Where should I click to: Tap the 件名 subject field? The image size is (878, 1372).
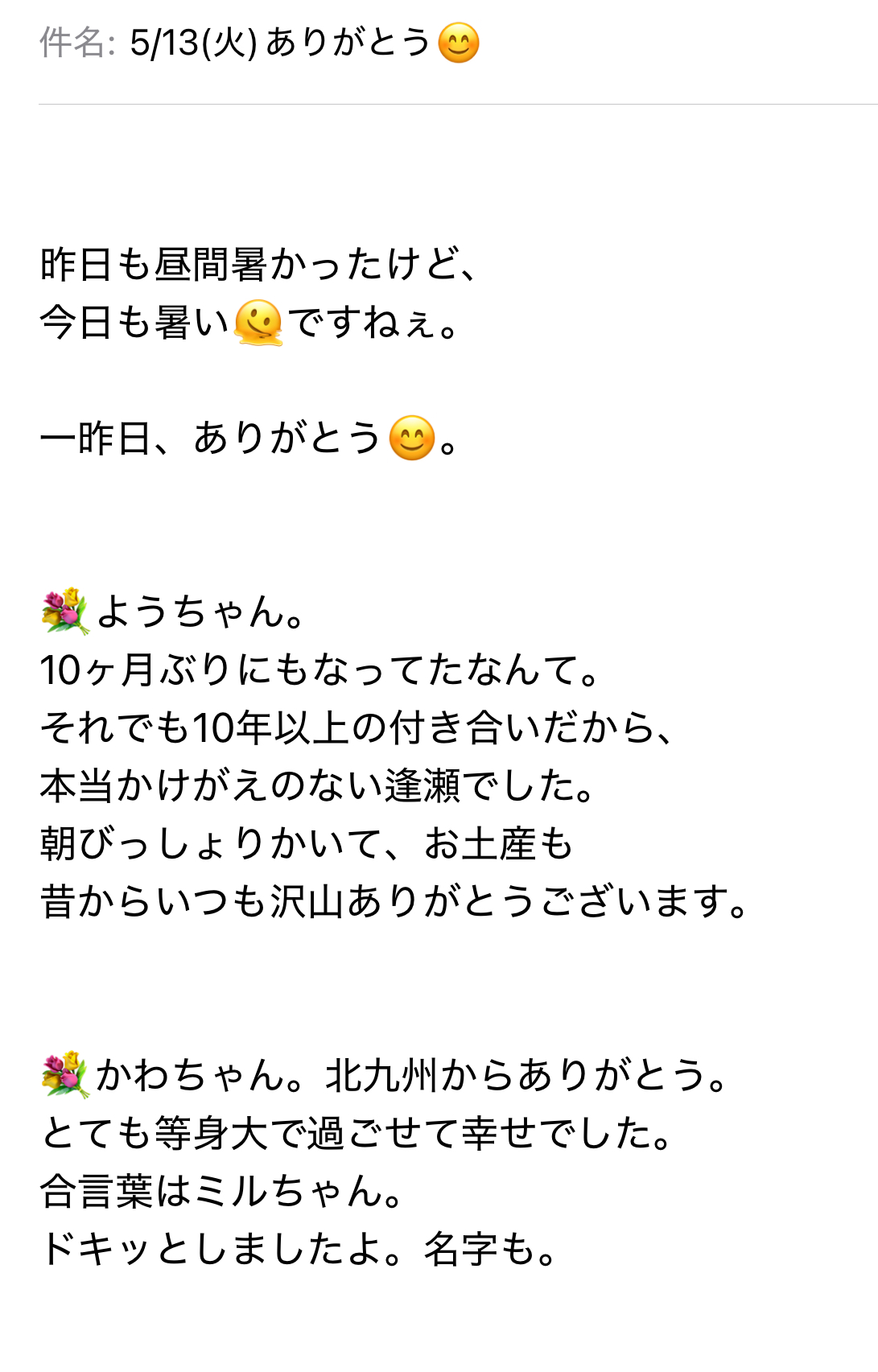pyautogui.click(x=304, y=43)
